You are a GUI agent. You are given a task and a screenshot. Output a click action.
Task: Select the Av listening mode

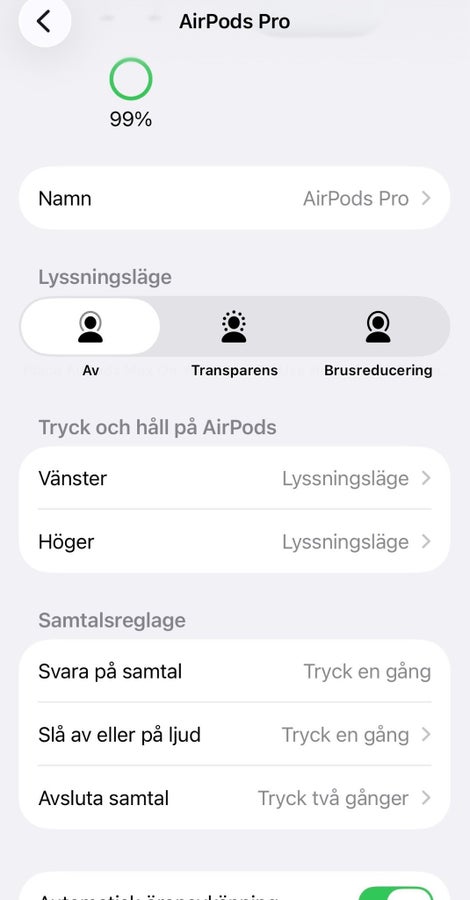[x=90, y=327]
